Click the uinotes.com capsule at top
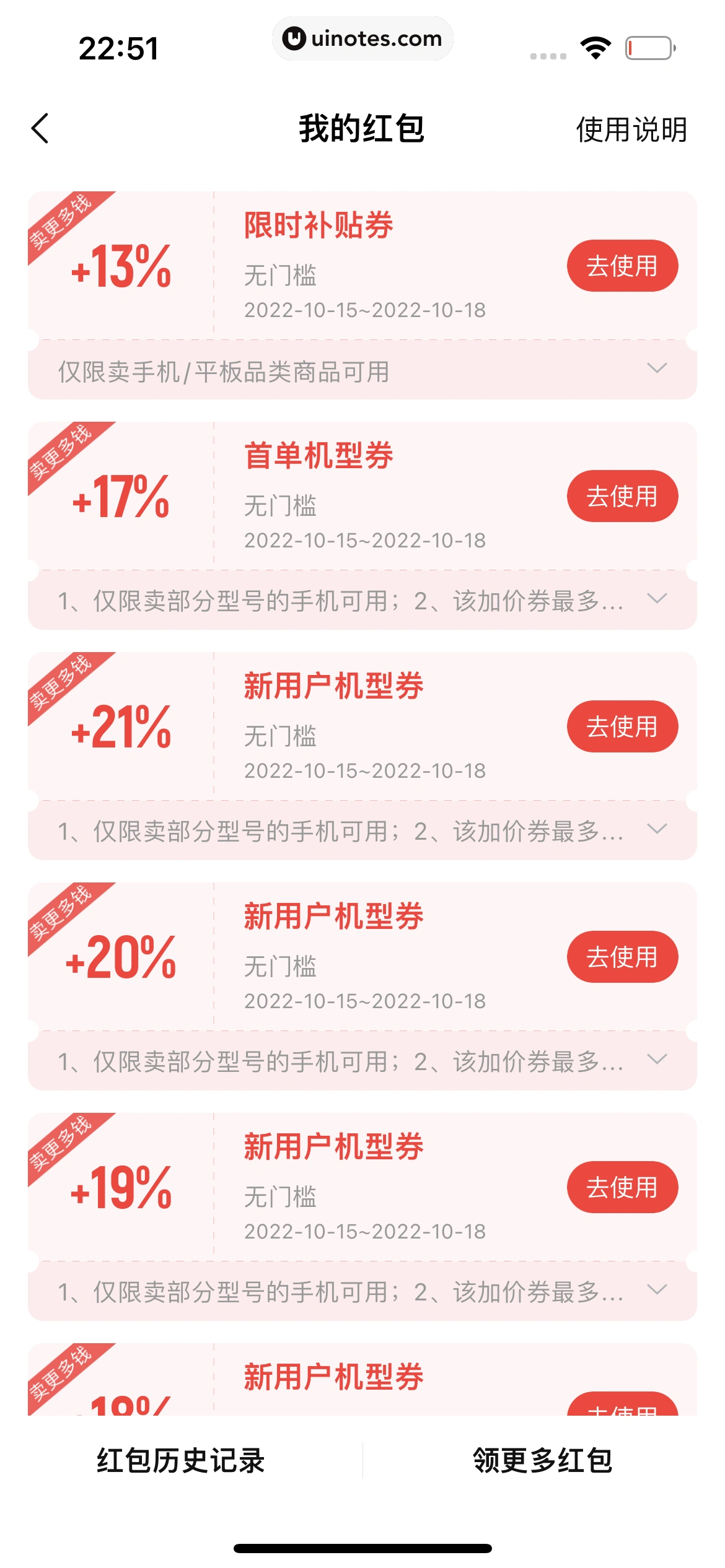Screen dimensions: 725x1568 [362, 38]
